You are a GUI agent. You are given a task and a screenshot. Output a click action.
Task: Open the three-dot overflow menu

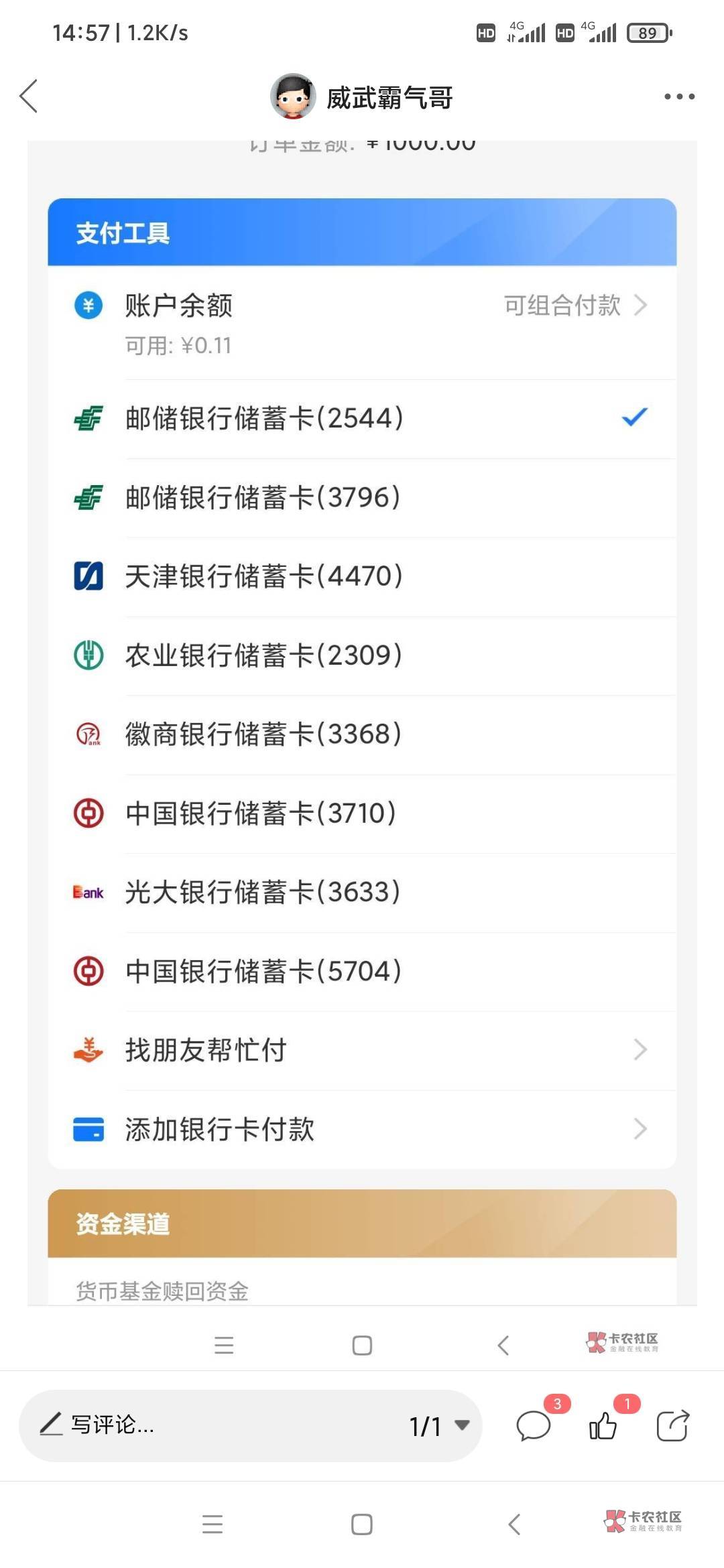coord(679,96)
